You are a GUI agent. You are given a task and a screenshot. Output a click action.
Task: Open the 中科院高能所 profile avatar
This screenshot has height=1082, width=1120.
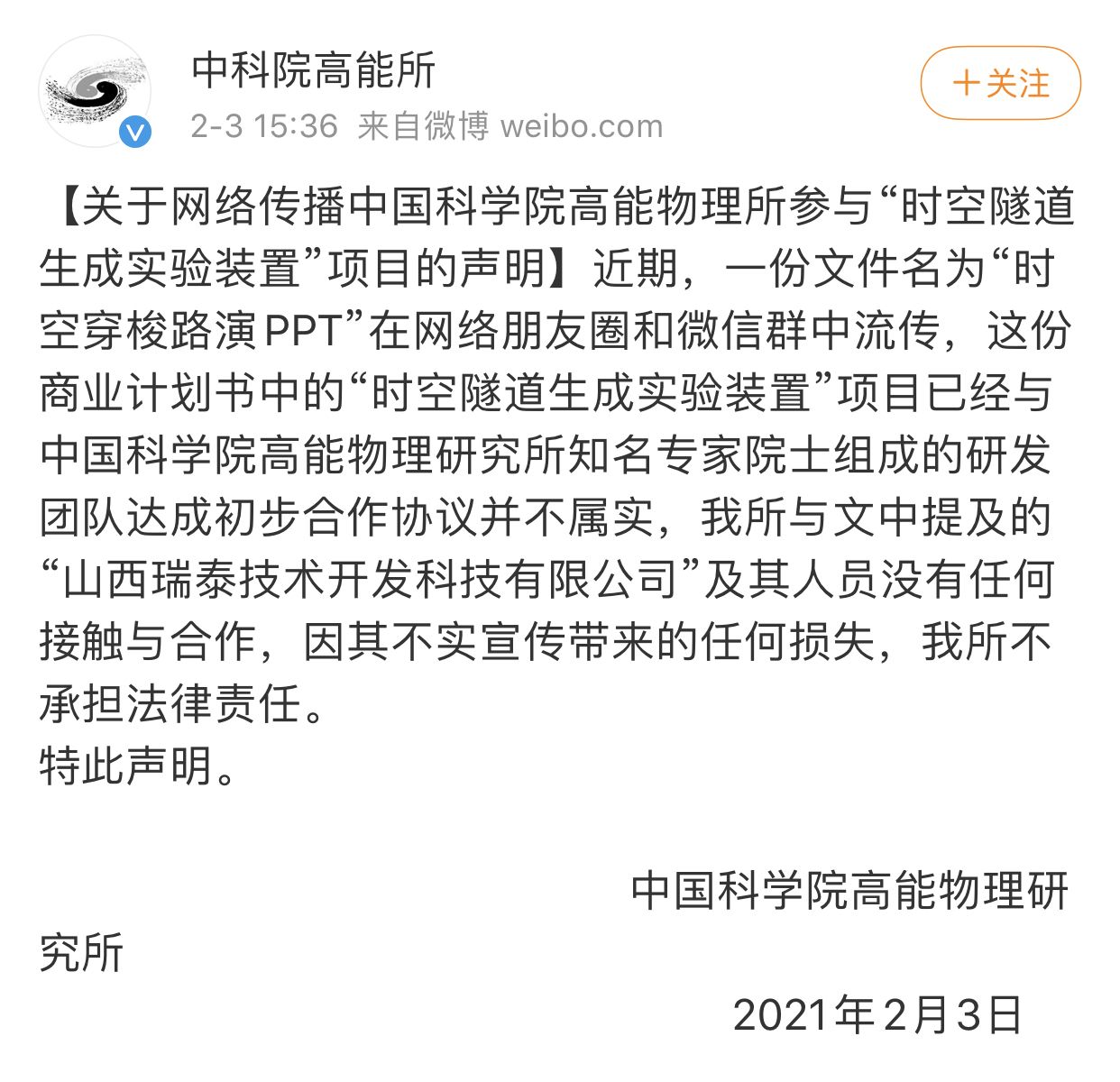click(95, 91)
